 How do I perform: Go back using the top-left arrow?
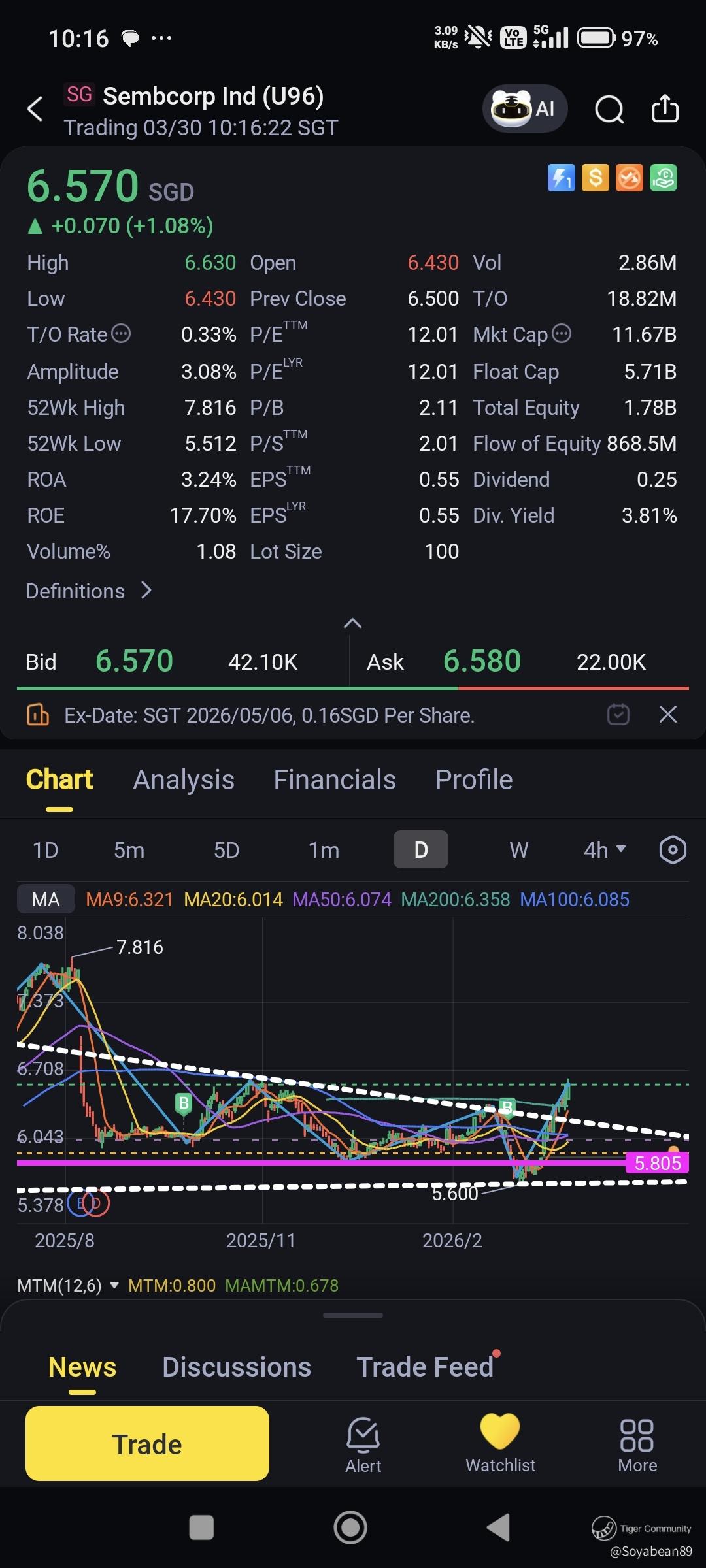(x=35, y=108)
